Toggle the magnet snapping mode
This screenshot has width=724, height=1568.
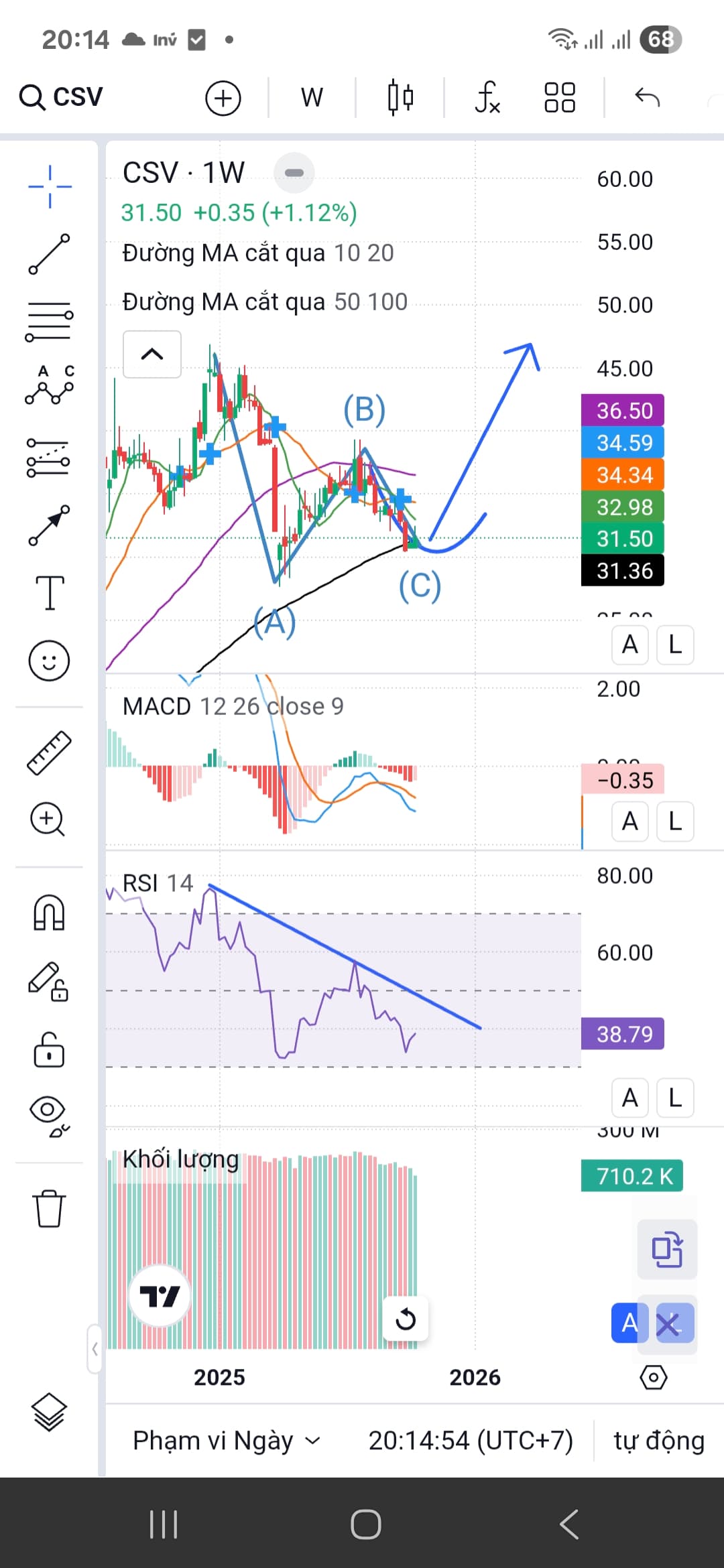coord(50,913)
